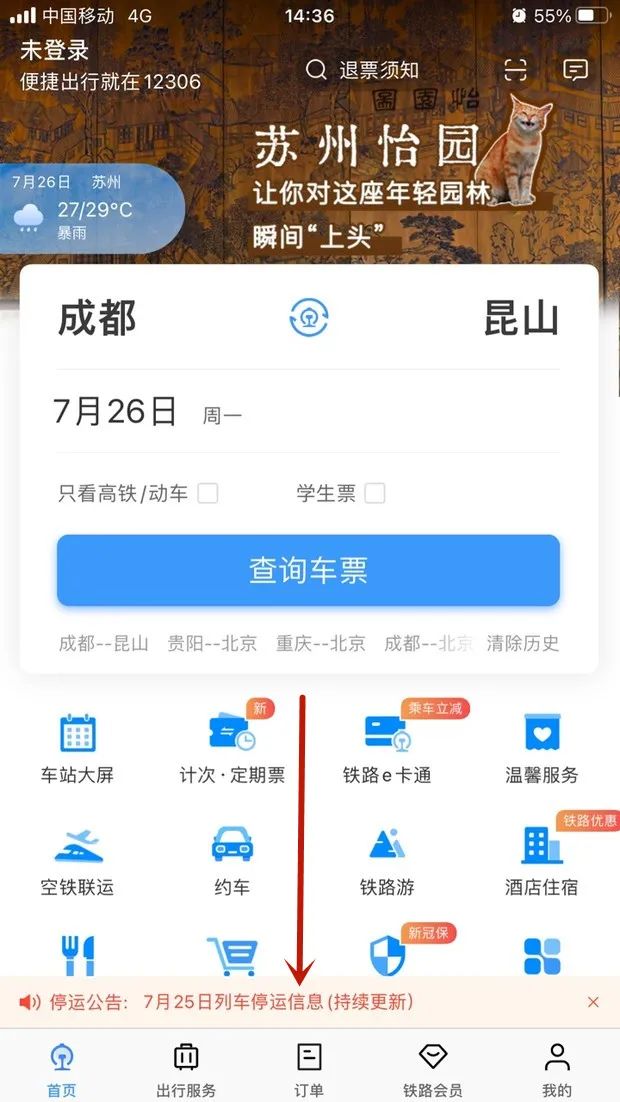This screenshot has height=1102, width=620.
Task: Open 铁路e卡通
Action: [x=387, y=748]
